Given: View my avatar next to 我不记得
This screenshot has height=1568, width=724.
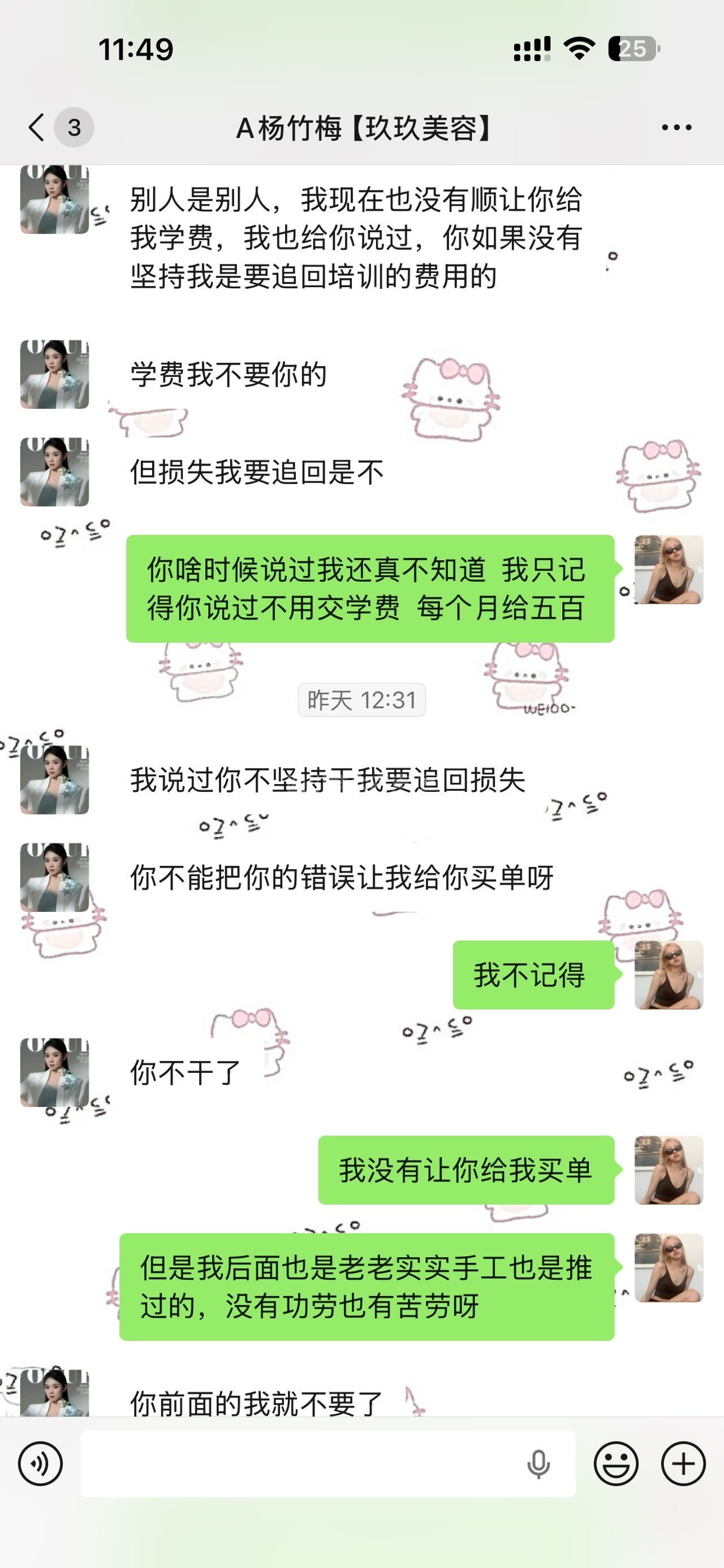Looking at the screenshot, I should tap(669, 974).
